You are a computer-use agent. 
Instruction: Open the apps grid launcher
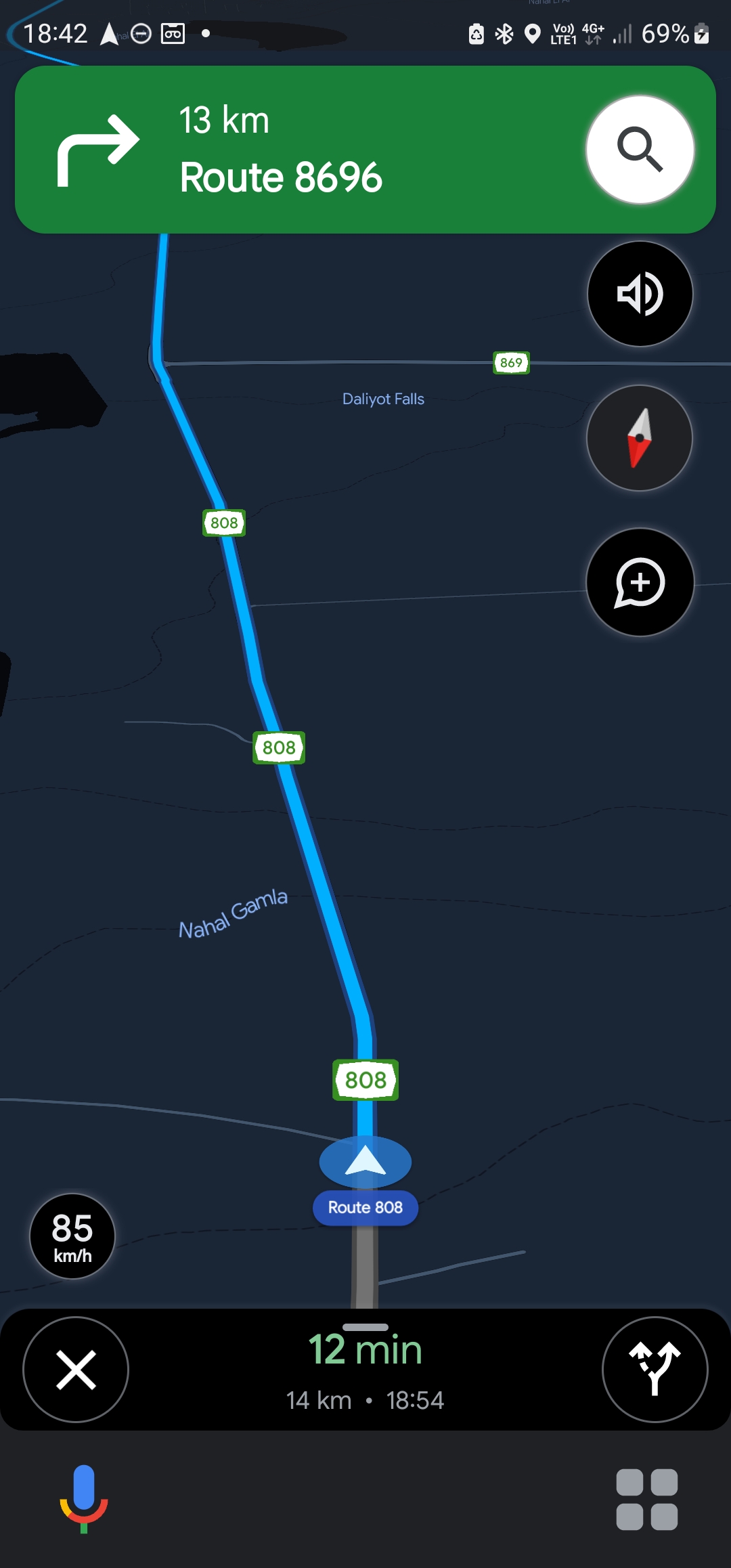(x=646, y=1499)
